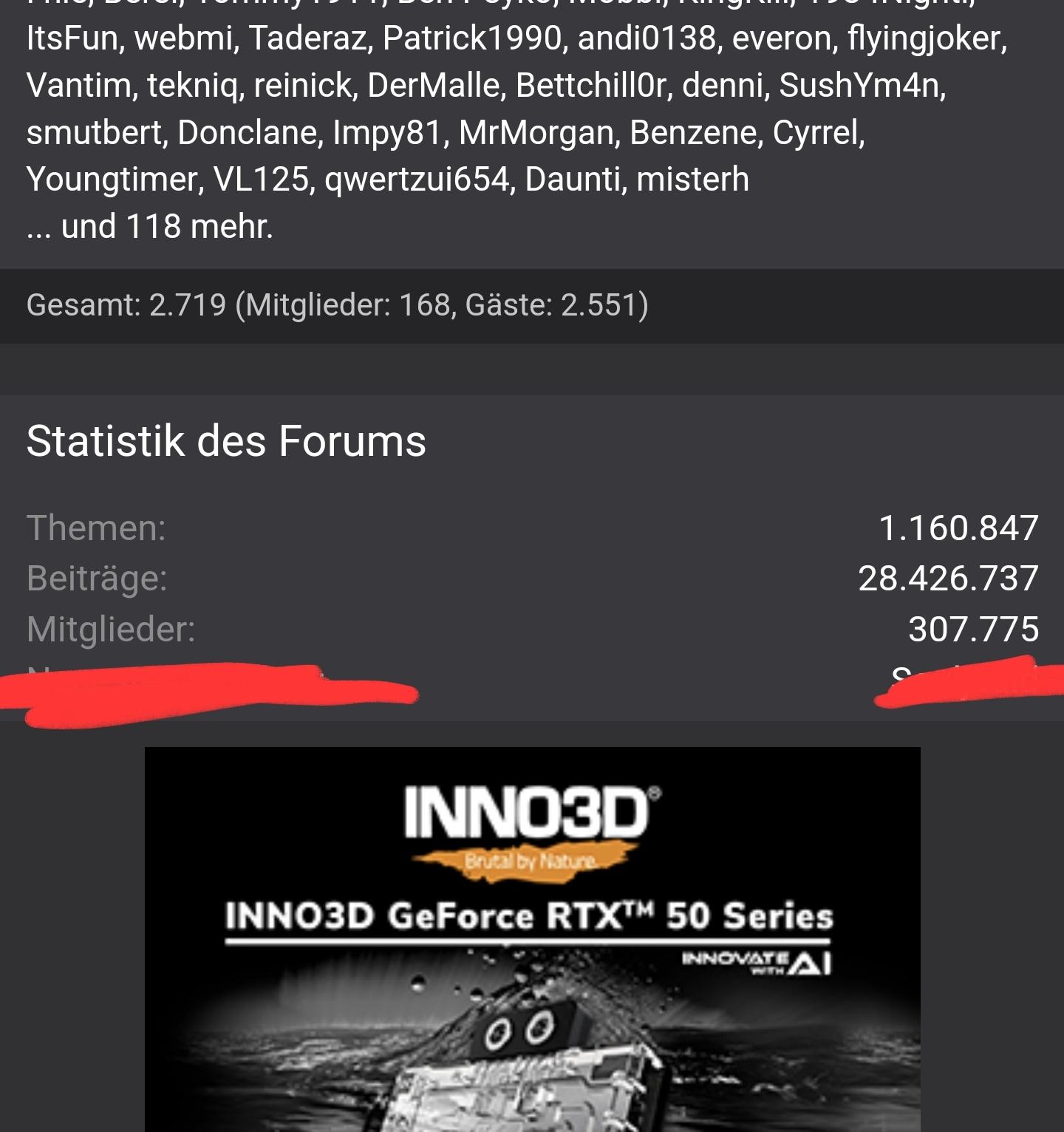
Task: Open Donclane's profile page
Action: [248, 132]
